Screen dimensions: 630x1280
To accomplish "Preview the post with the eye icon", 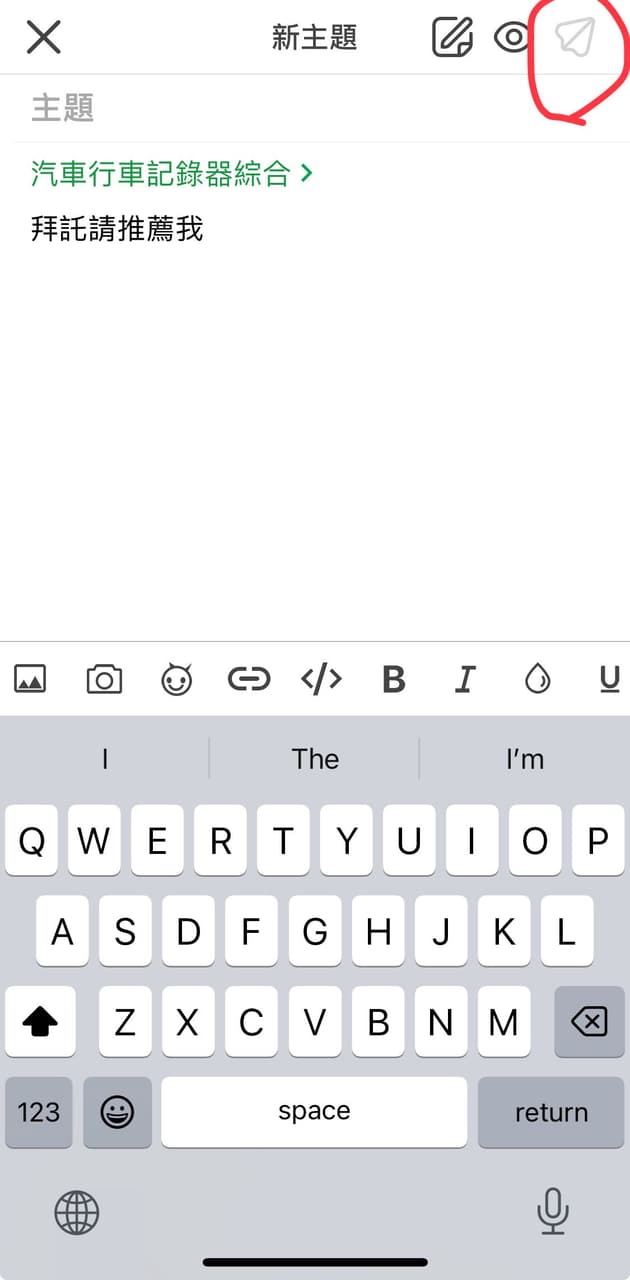I will click(513, 38).
